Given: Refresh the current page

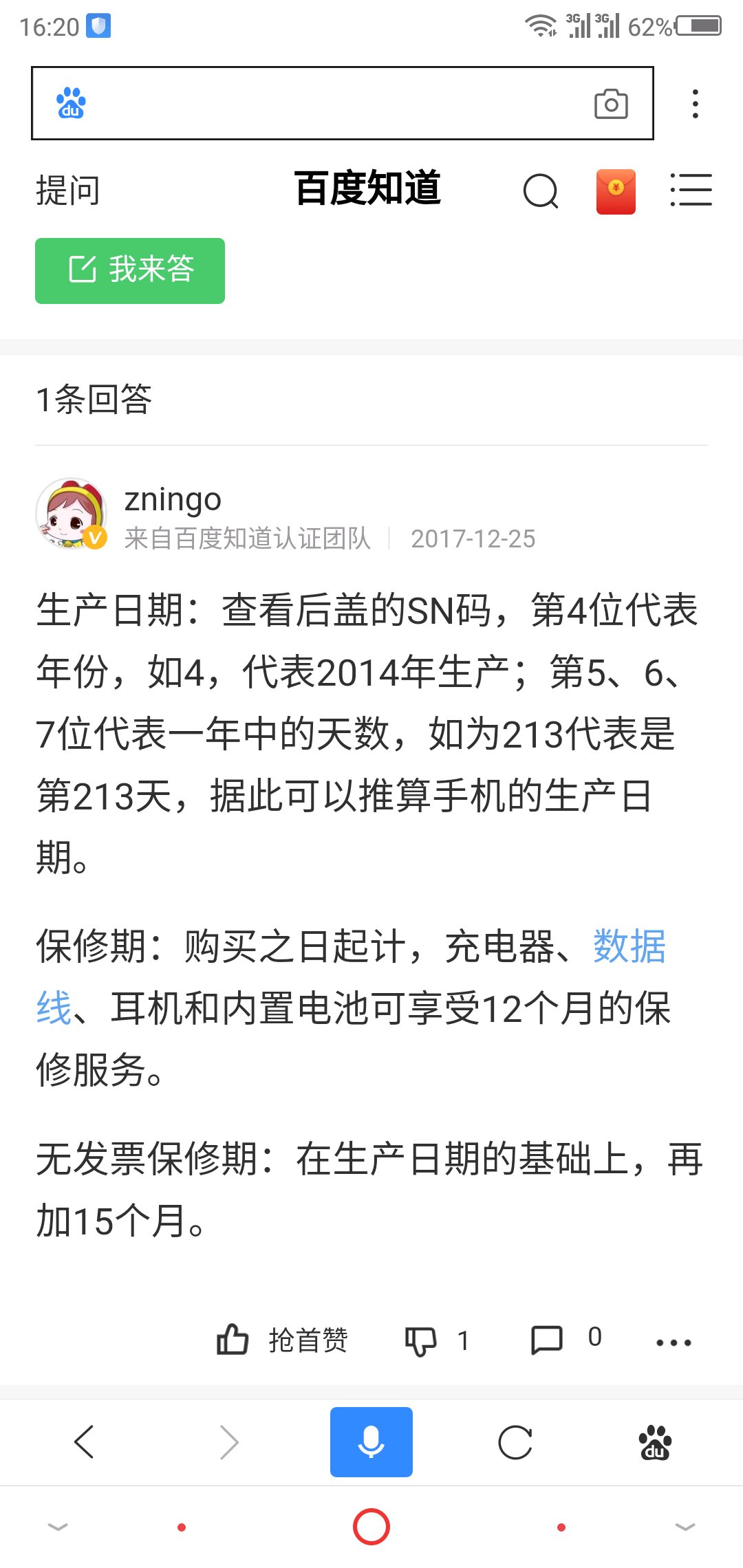Looking at the screenshot, I should click(x=515, y=1442).
